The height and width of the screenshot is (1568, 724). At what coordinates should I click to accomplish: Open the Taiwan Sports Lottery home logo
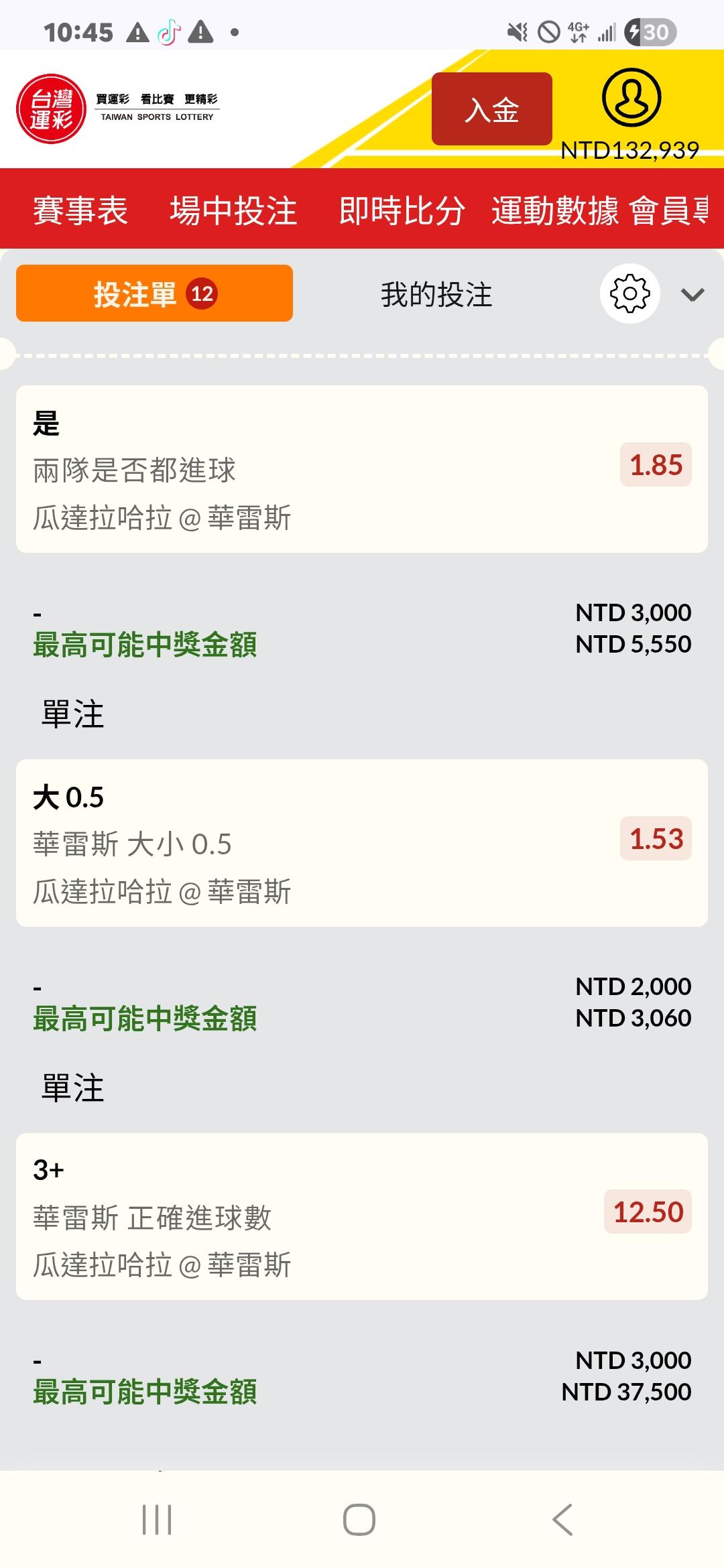click(x=52, y=109)
